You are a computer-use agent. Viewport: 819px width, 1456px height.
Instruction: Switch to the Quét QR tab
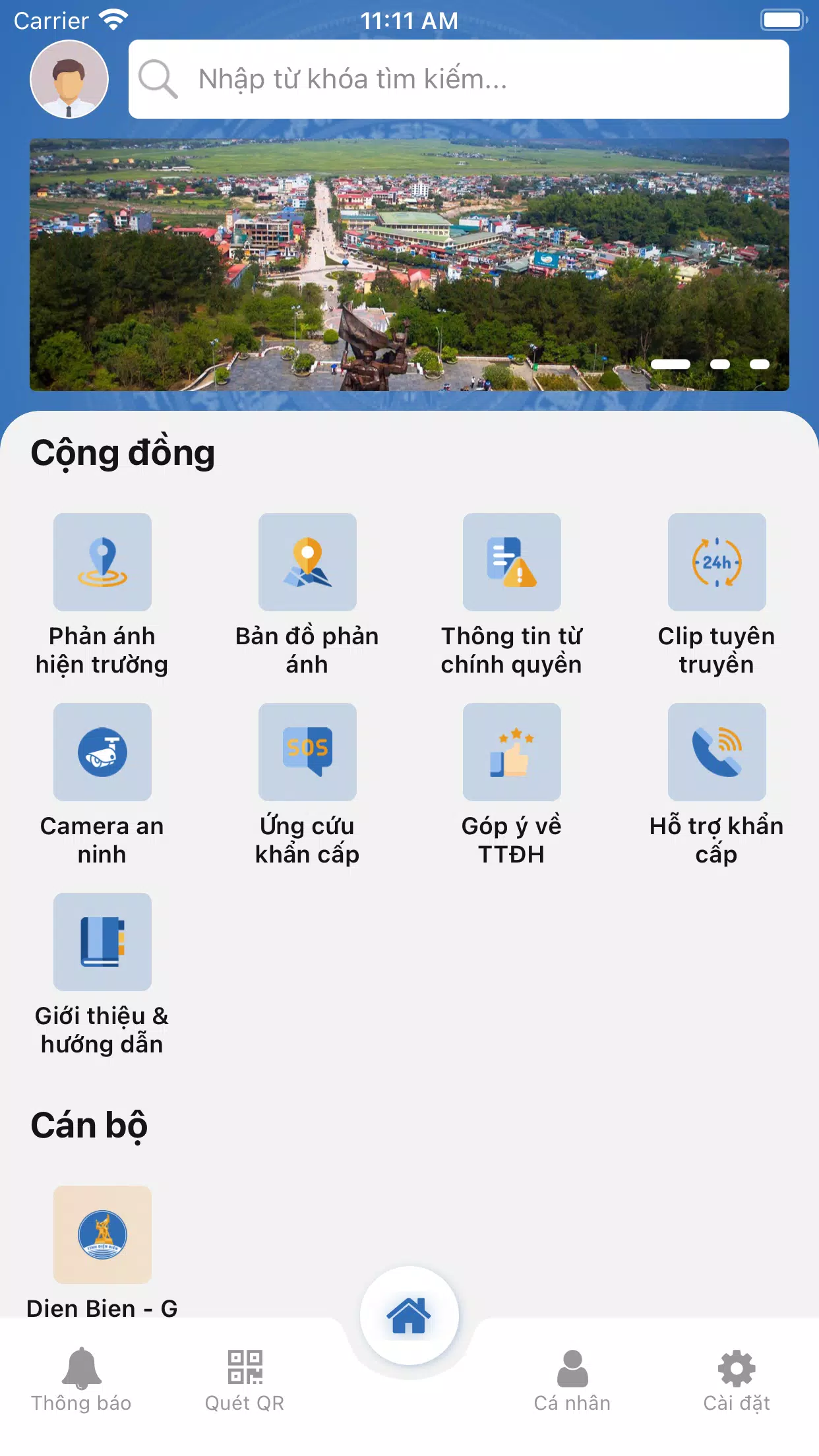tap(245, 1380)
